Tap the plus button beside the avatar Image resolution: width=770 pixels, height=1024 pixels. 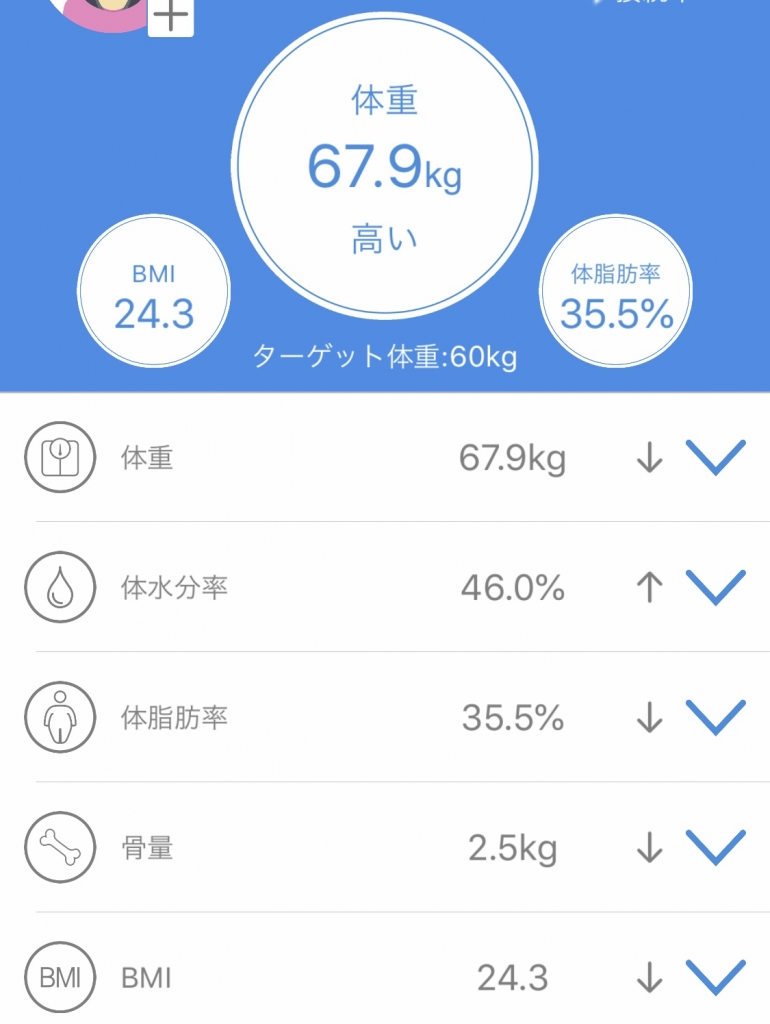[x=171, y=16]
